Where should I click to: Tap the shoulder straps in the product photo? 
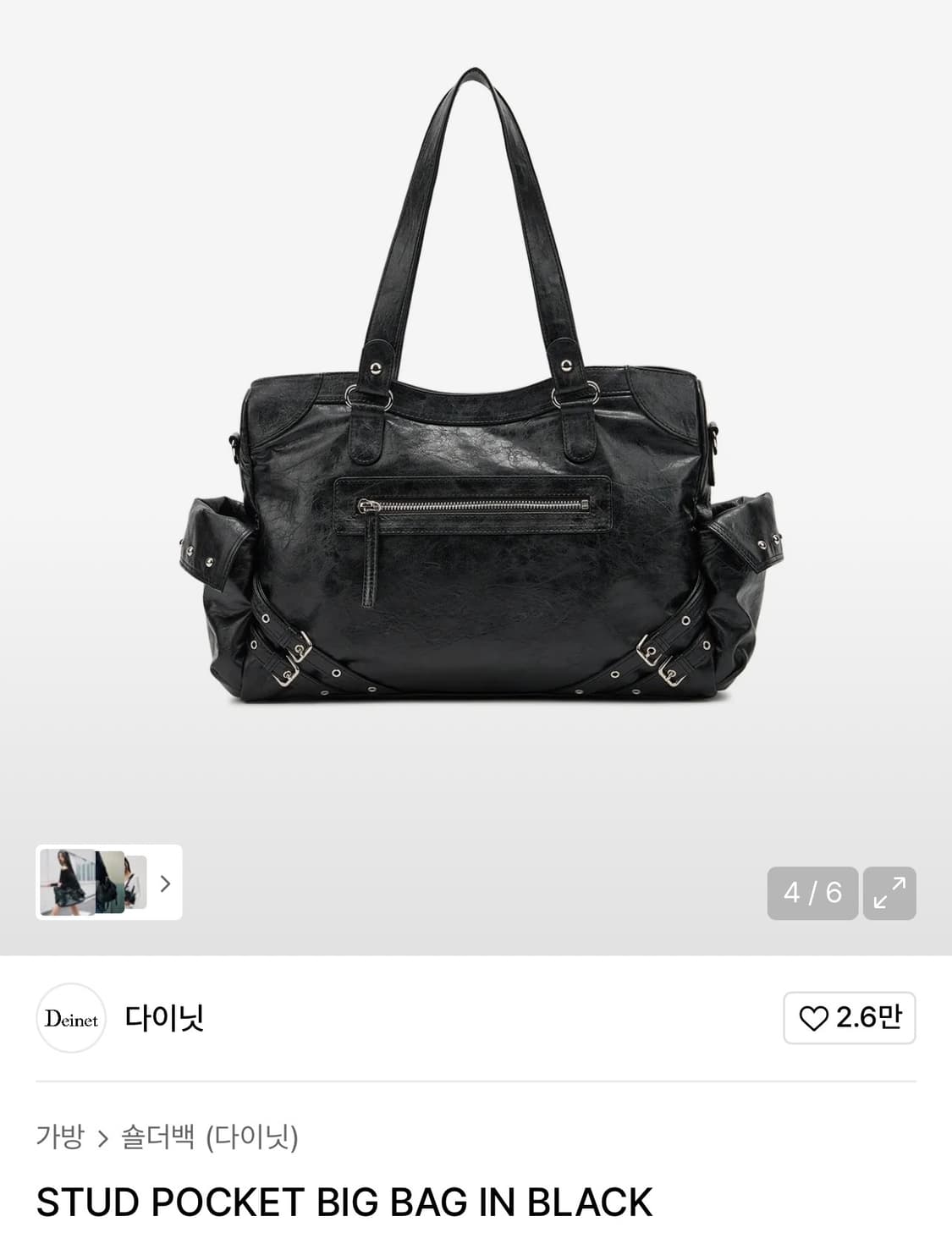pos(476,212)
